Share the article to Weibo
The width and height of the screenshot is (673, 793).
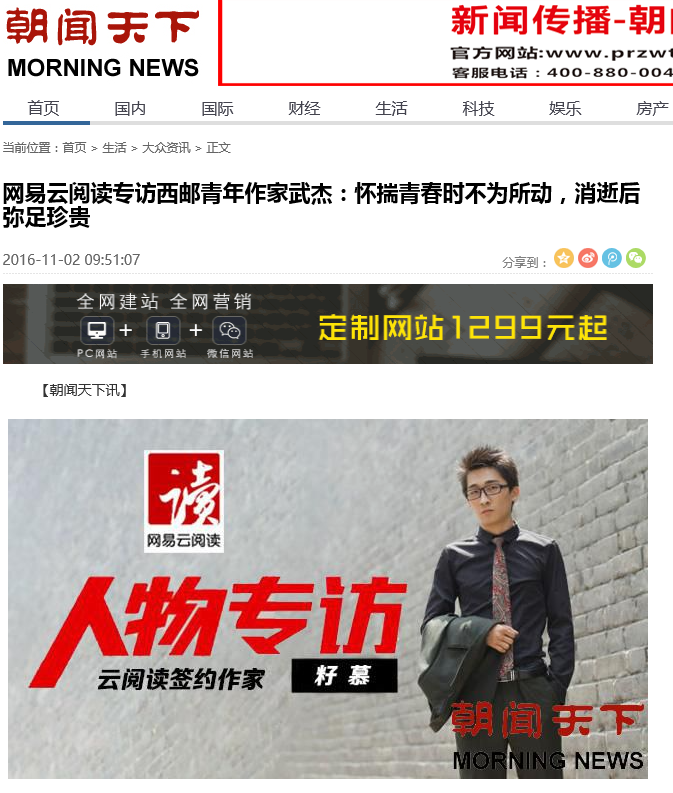point(588,258)
